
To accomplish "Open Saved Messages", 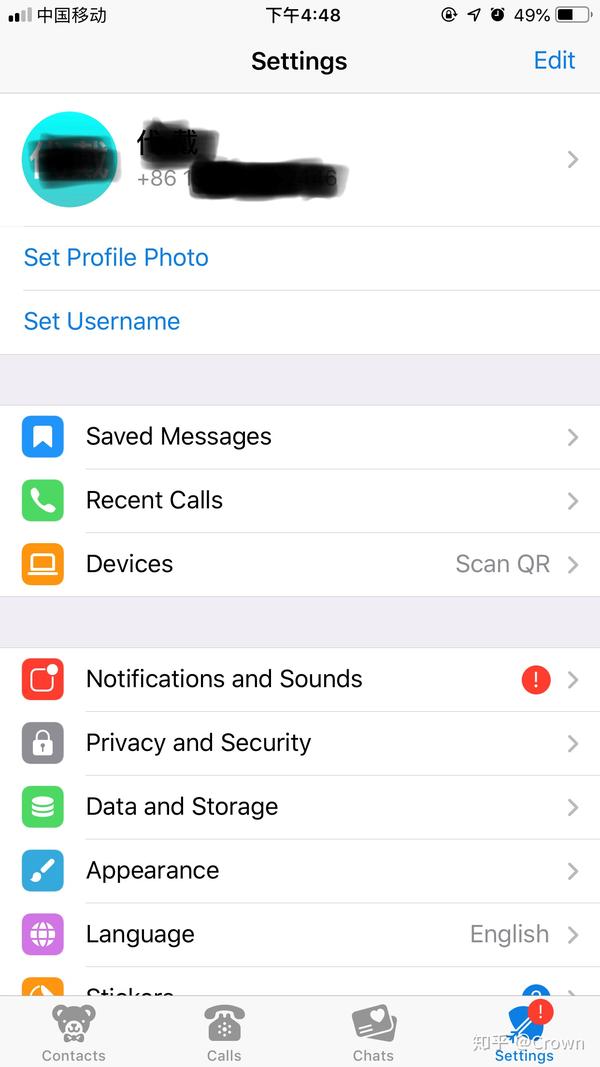I will 300,437.
